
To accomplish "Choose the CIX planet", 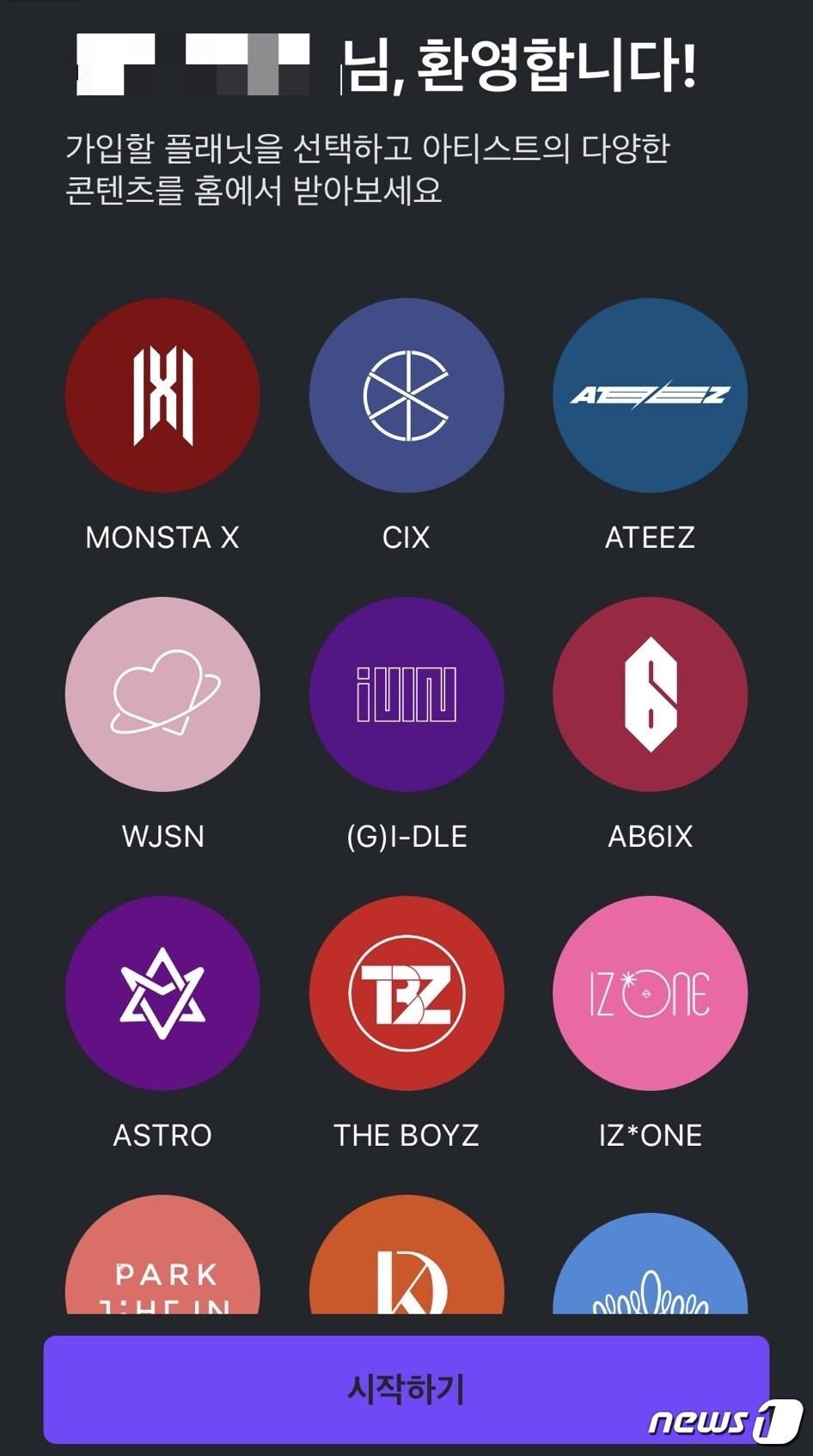I will [x=406, y=396].
